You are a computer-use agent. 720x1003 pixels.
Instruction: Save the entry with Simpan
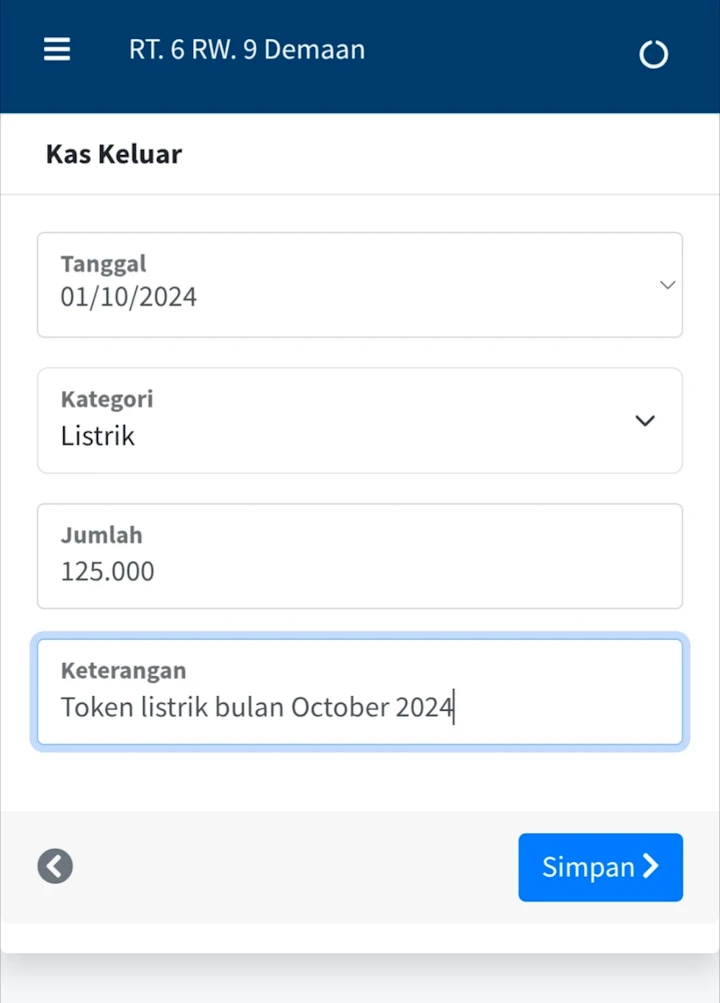click(x=600, y=867)
